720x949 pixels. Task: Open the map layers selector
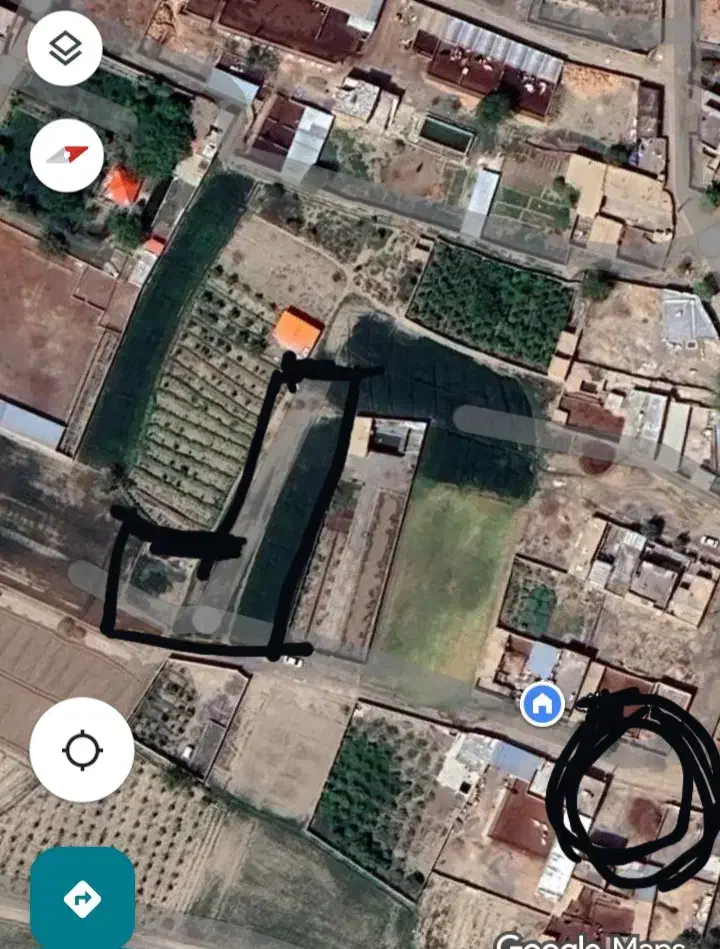[65, 48]
